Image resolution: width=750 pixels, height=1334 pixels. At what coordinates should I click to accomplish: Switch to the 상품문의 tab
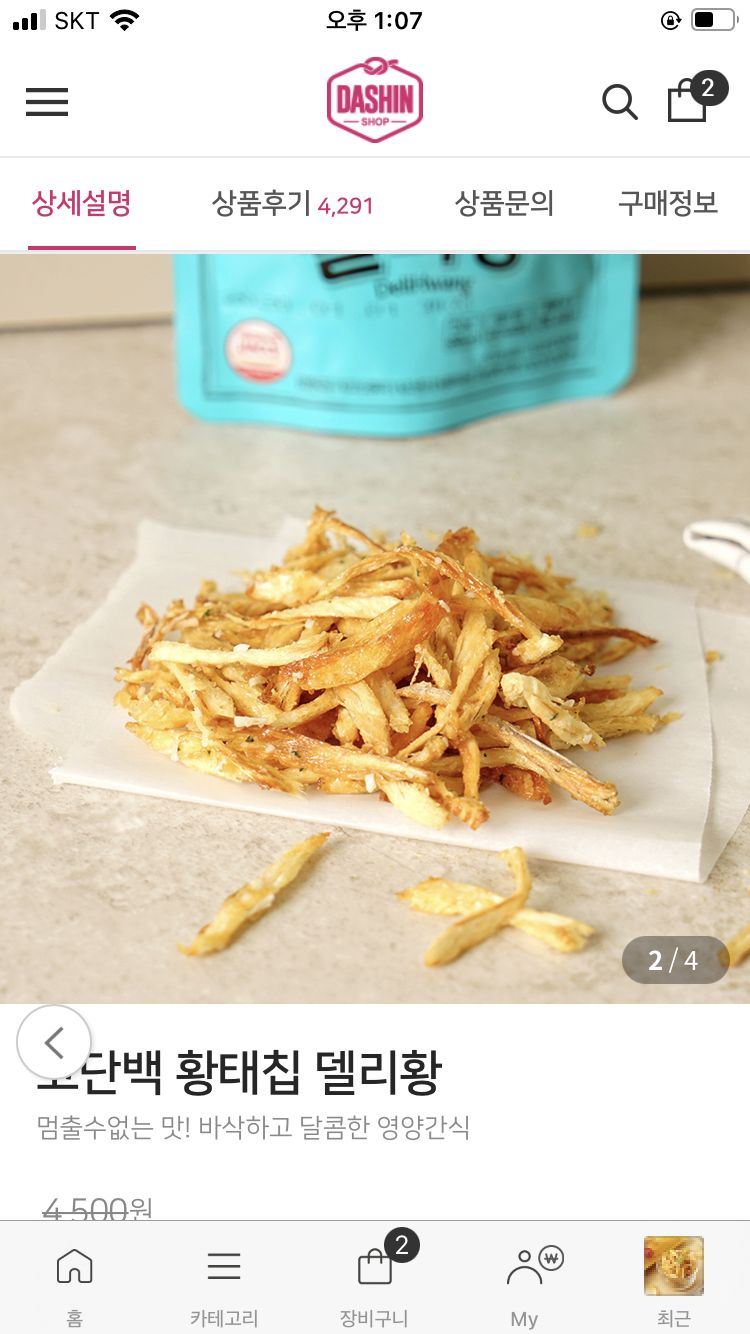(504, 204)
